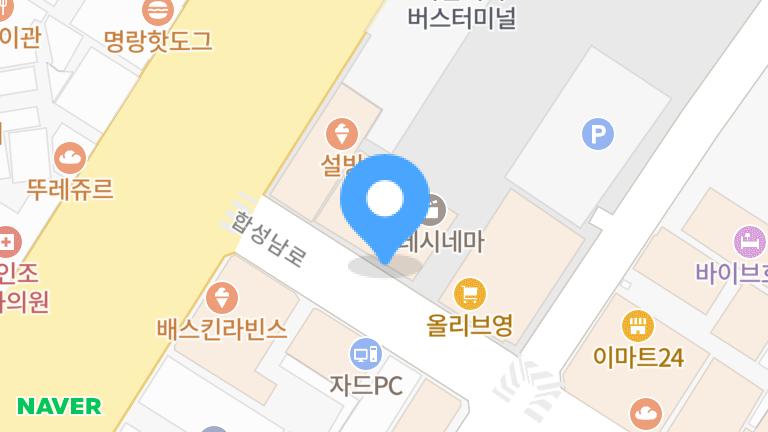Open the 명랑핫도그 place marker
This screenshot has width=768, height=432.
point(157,12)
